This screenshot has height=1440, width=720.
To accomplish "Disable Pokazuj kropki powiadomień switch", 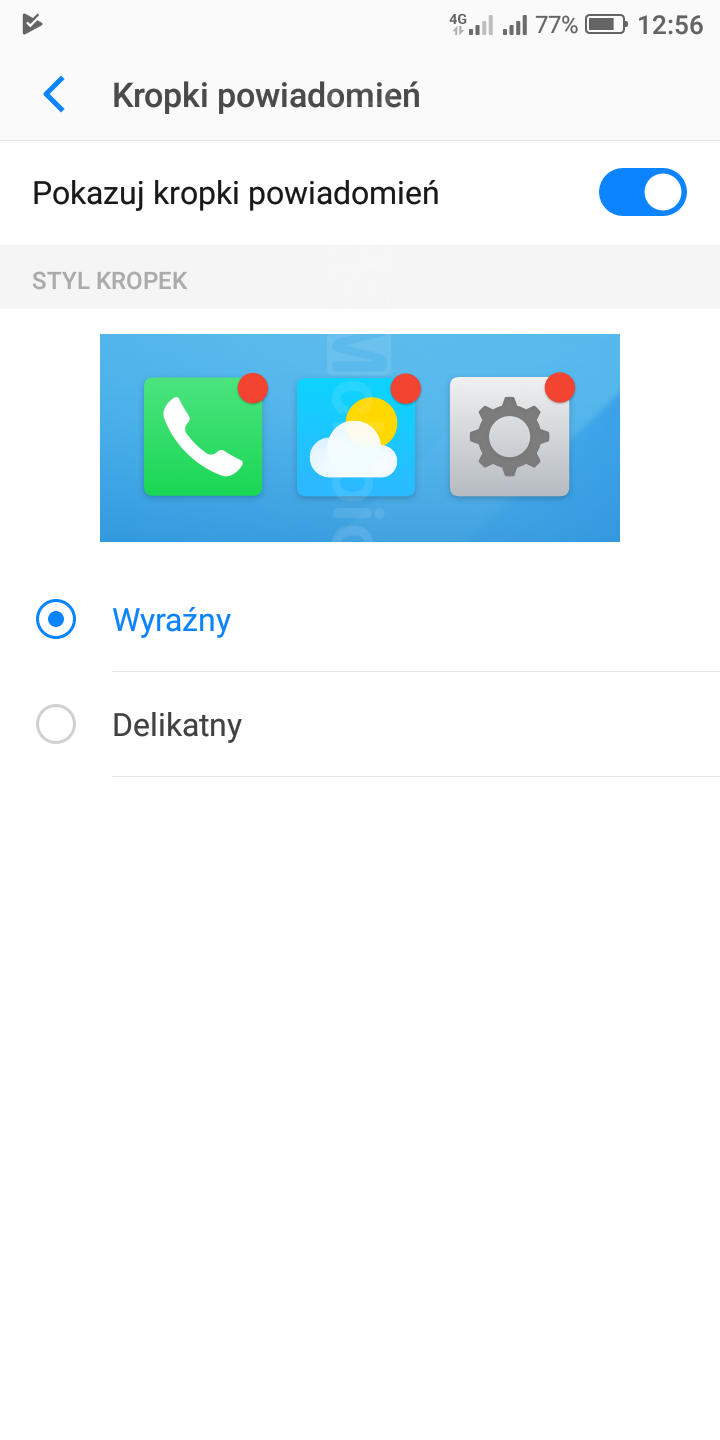I will tap(642, 193).
